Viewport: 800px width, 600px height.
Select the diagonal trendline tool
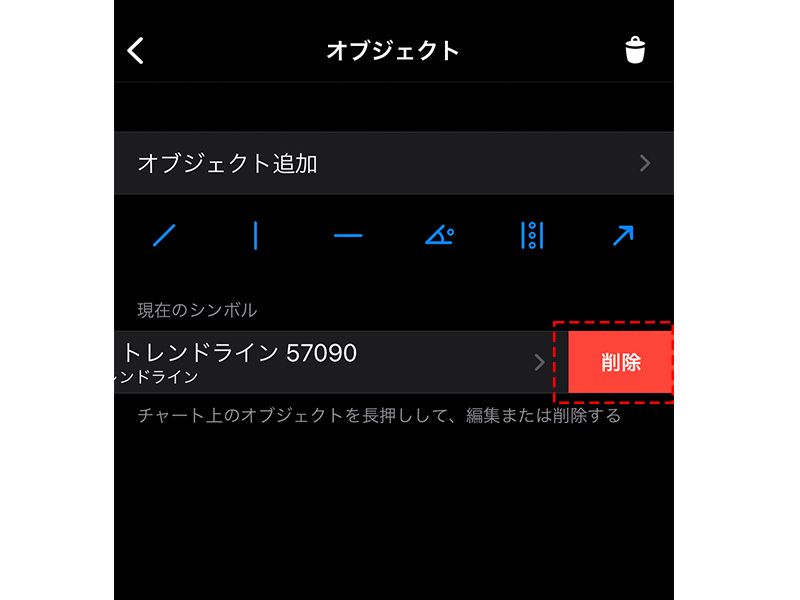point(164,236)
